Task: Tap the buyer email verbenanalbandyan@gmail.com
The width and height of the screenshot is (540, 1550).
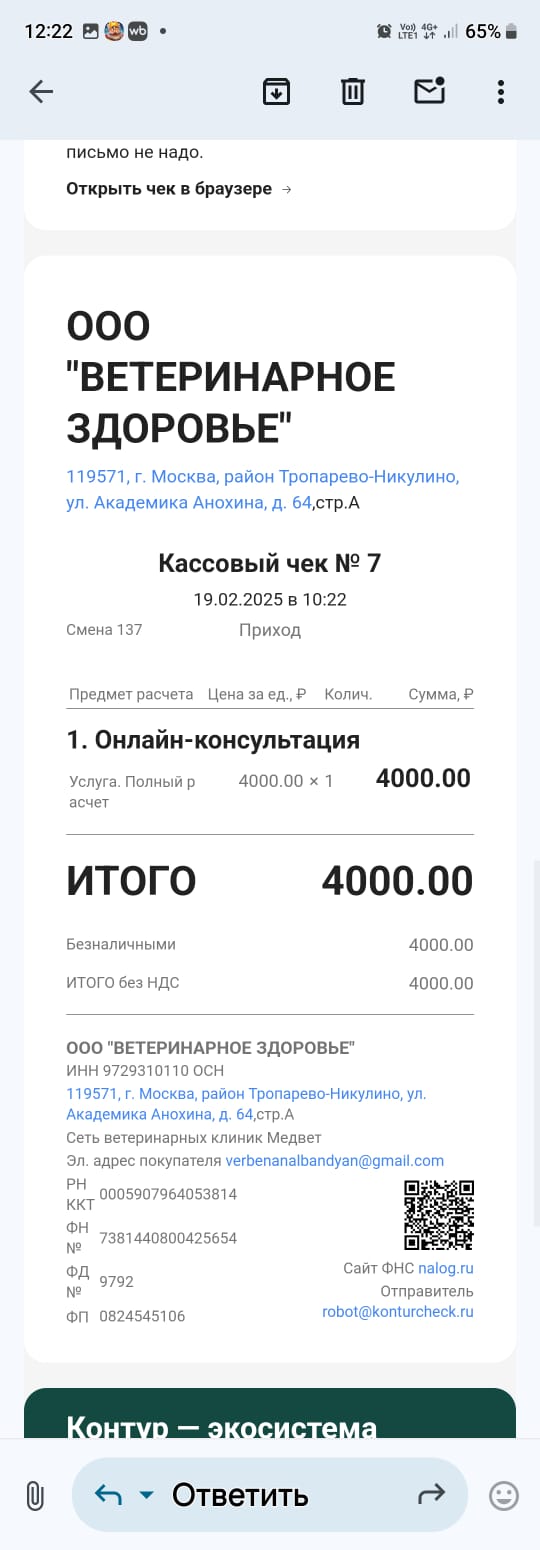Action: pyautogui.click(x=335, y=1161)
